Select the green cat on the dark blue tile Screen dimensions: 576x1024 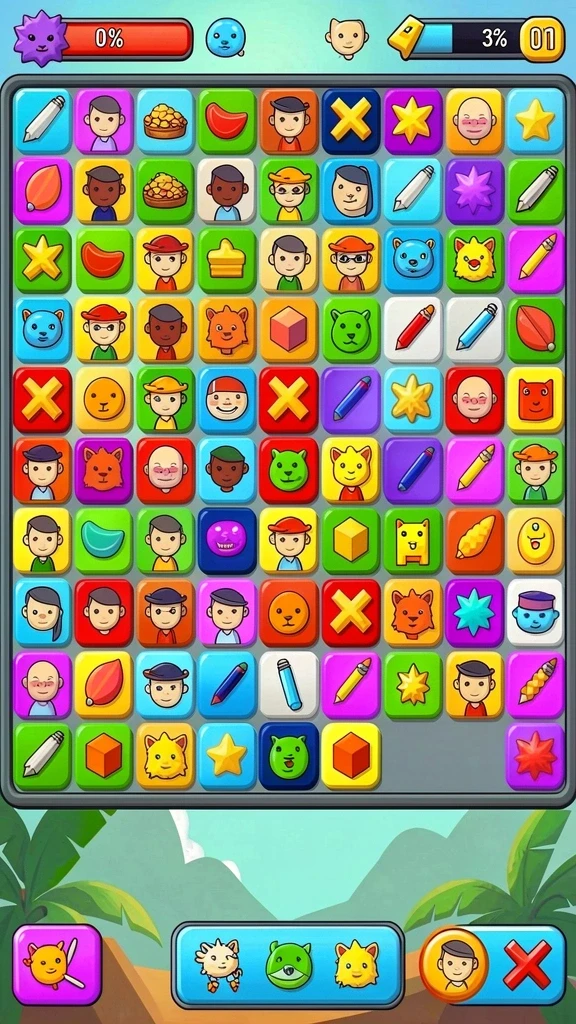coord(289,756)
